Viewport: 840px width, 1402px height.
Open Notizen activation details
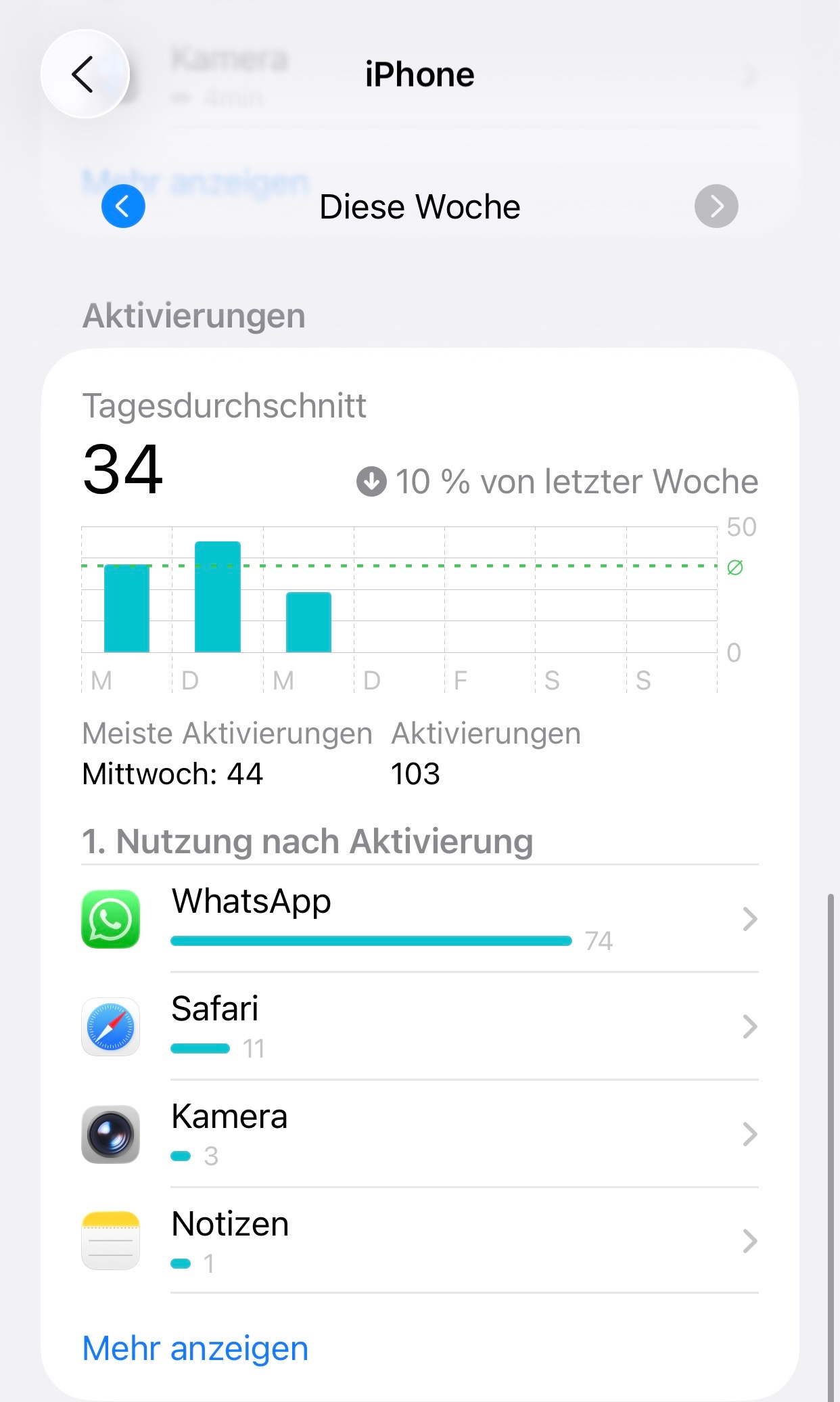[419, 1240]
